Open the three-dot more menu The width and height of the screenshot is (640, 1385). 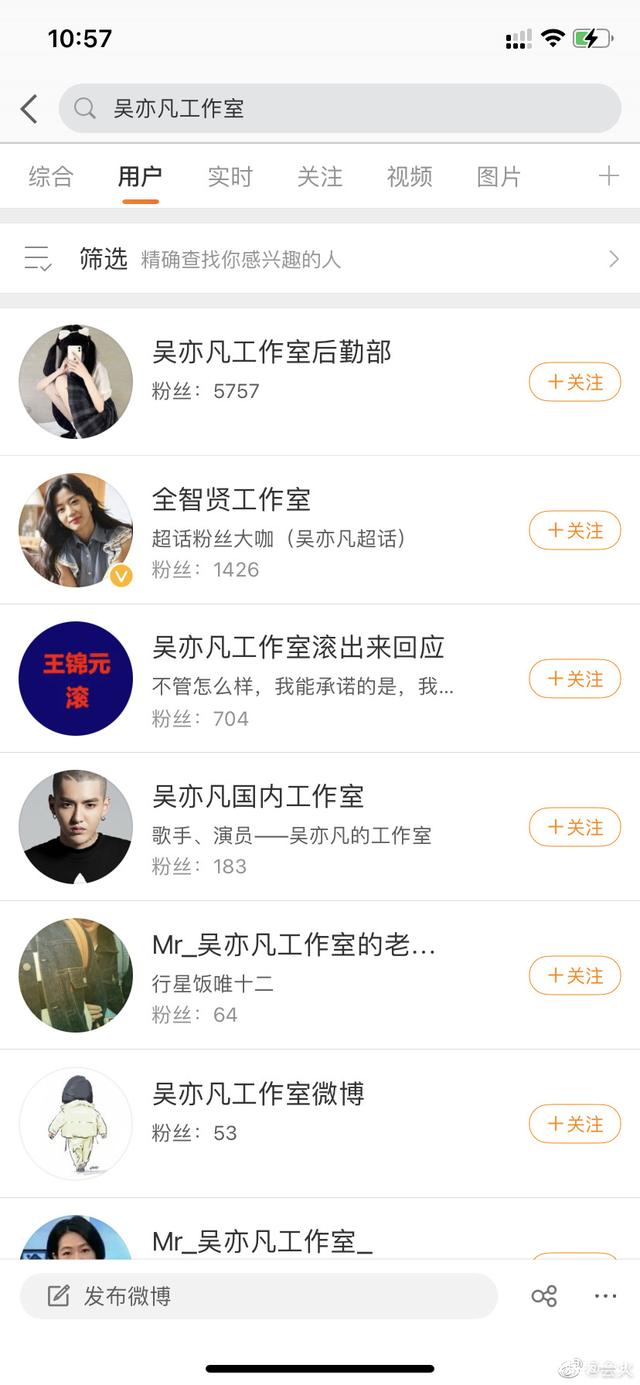point(605,1297)
